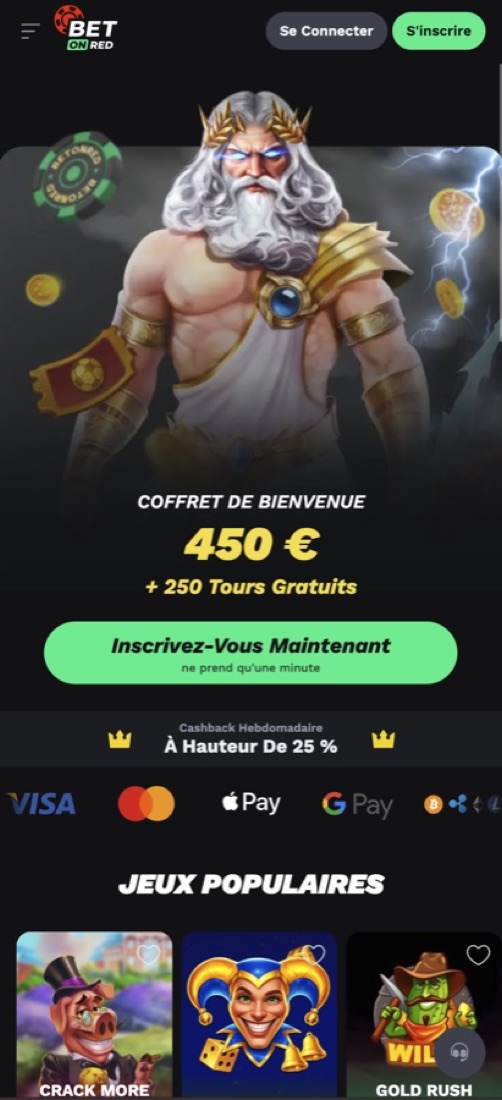Favorite the Gold Rush game
The height and width of the screenshot is (1100, 502).
tap(478, 954)
